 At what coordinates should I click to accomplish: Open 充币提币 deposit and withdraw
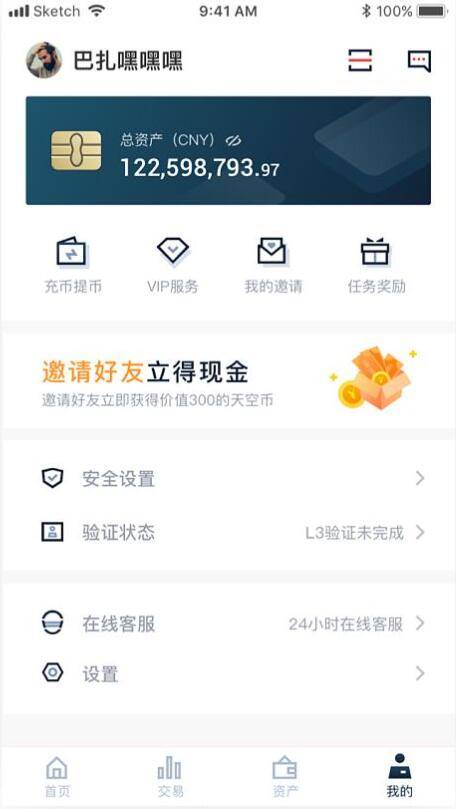coord(73,265)
